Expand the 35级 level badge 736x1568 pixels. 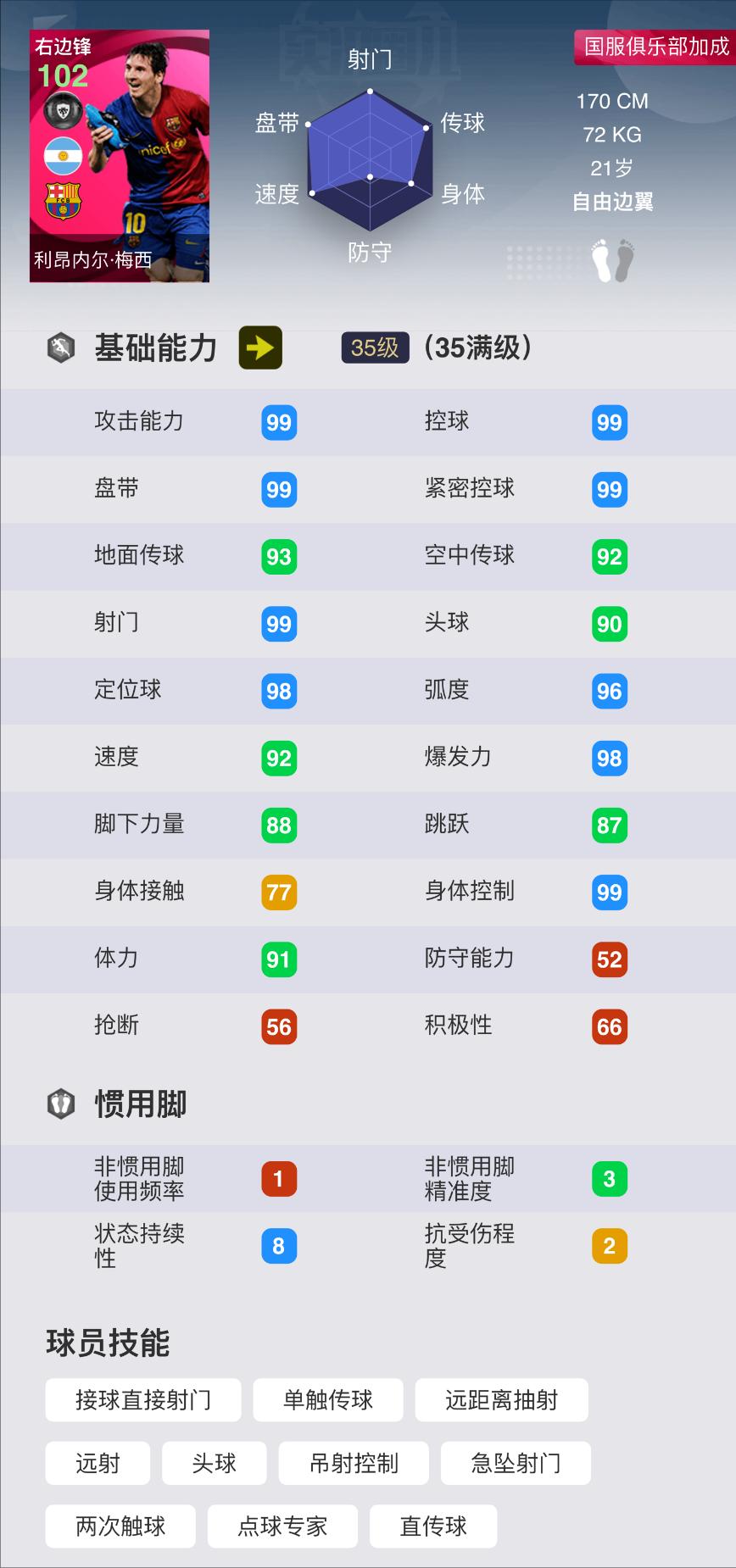(x=373, y=348)
